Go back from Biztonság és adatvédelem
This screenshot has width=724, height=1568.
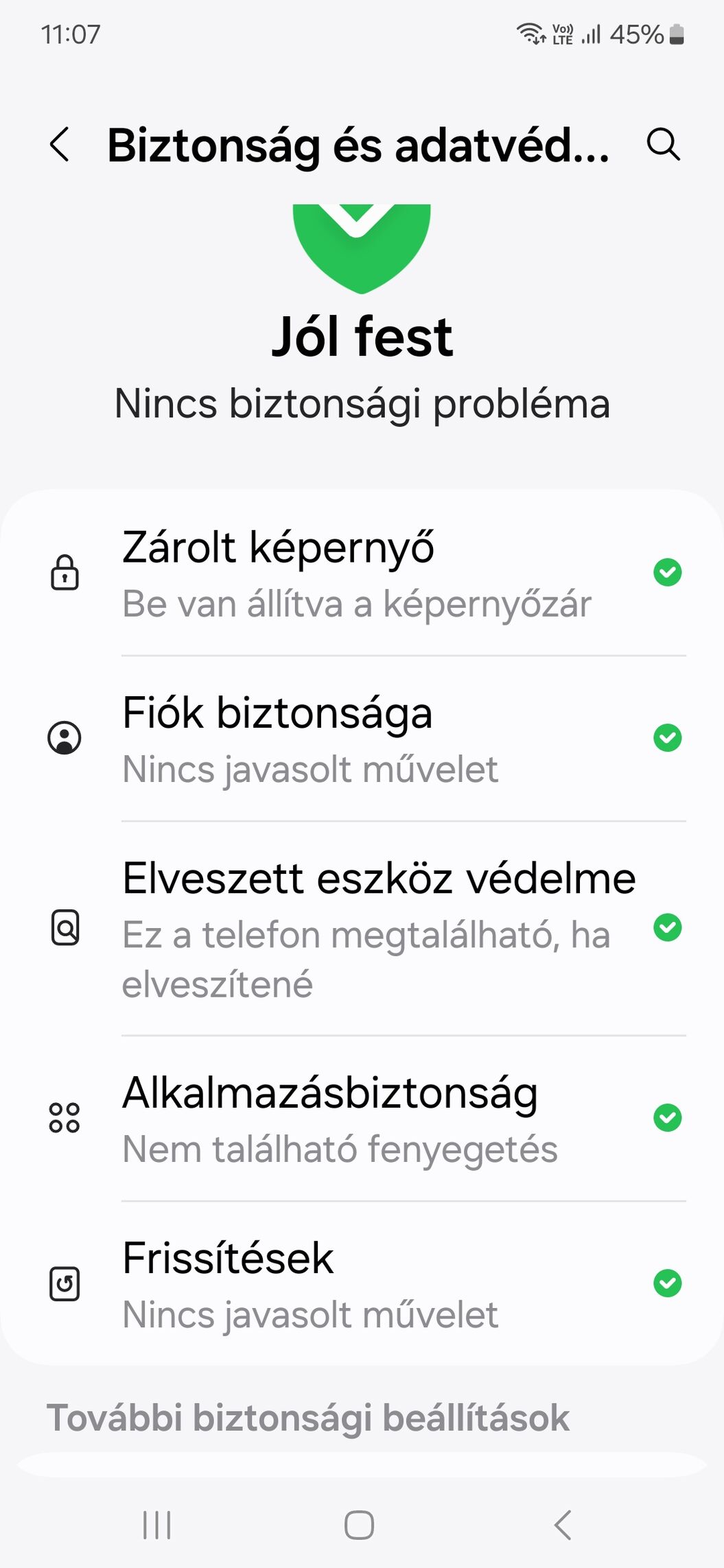coord(60,145)
